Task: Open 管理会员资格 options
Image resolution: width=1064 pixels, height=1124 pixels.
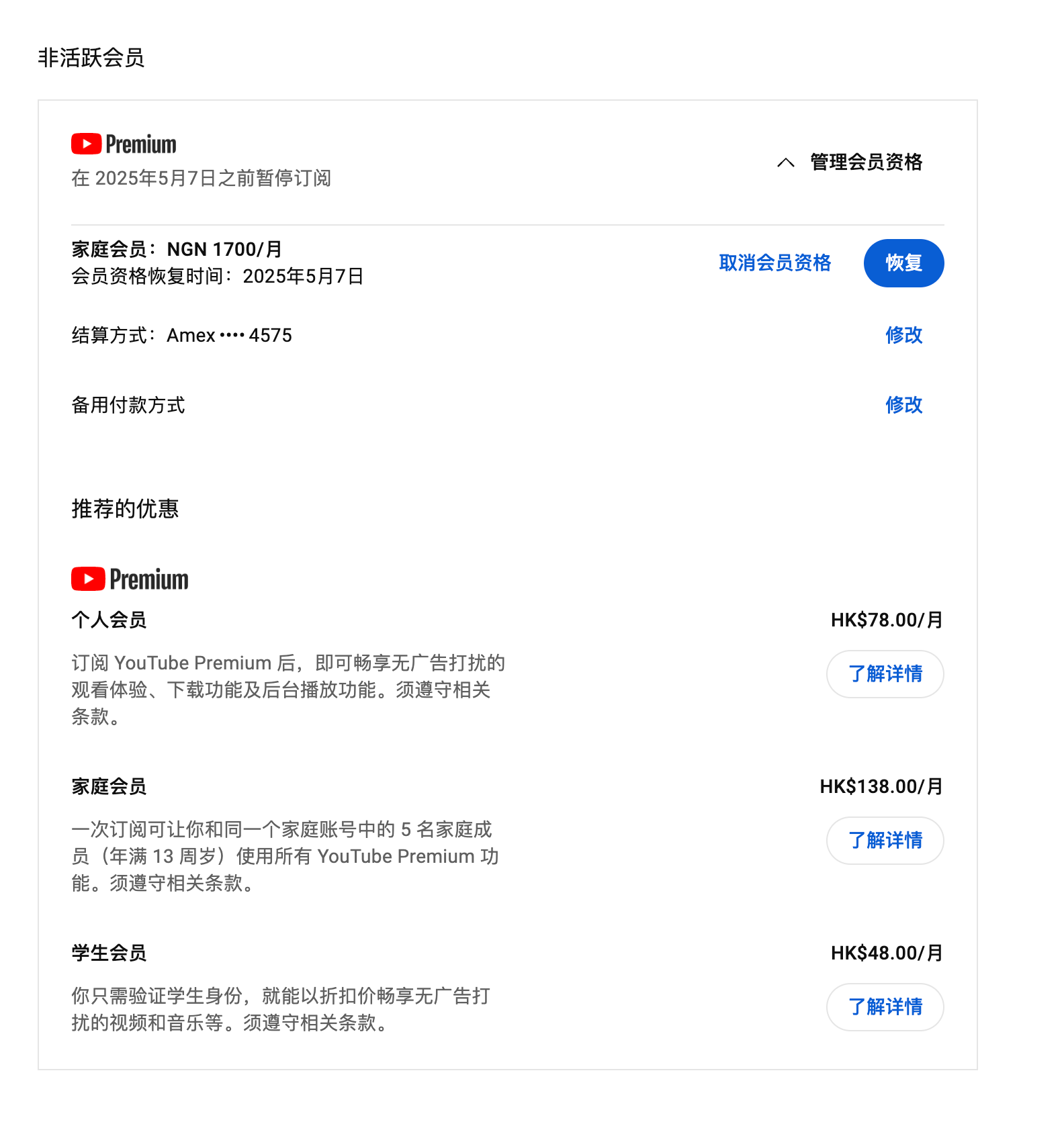Action: tap(867, 162)
